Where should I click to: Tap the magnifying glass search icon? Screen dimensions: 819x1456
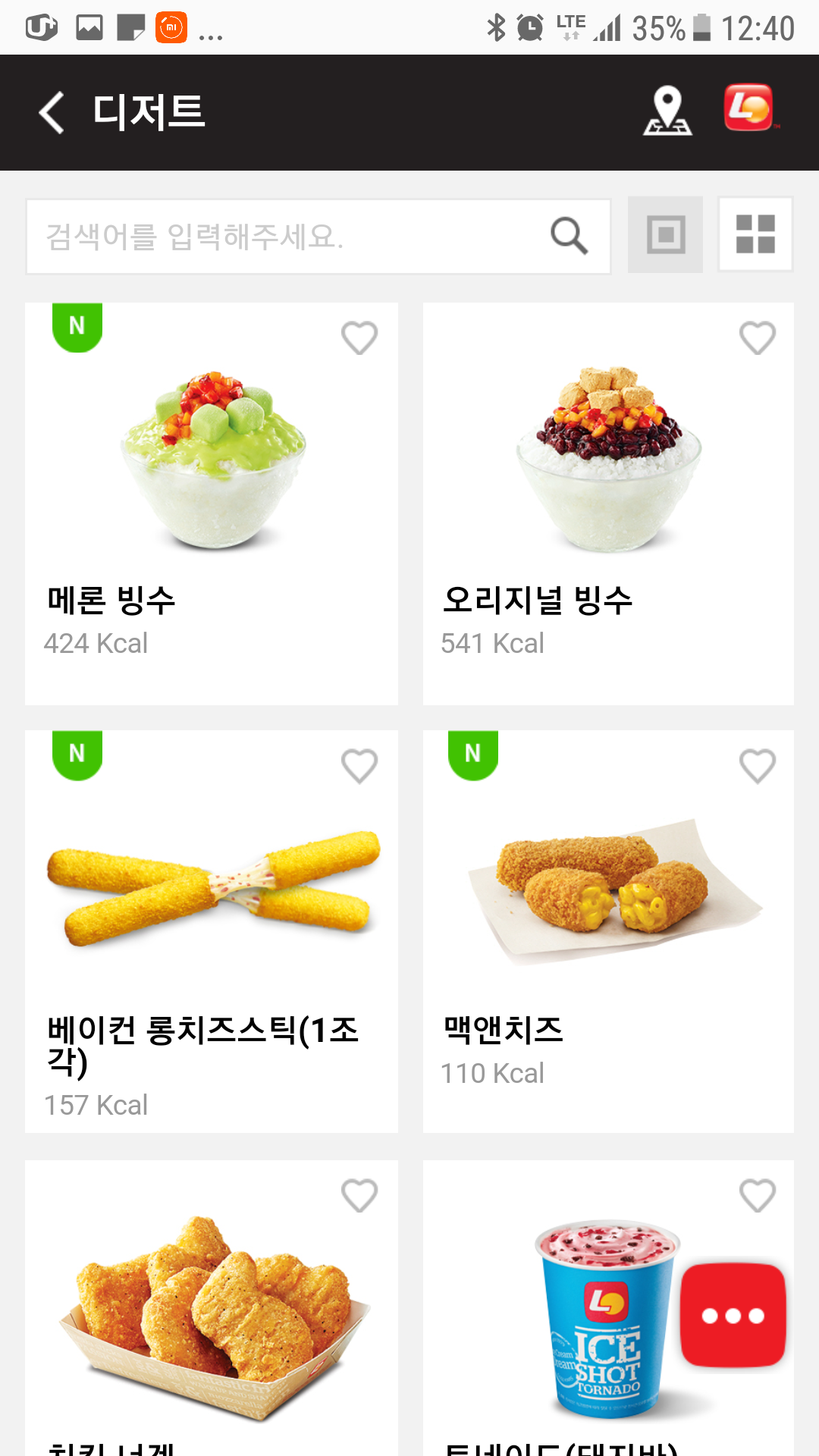coord(569,236)
